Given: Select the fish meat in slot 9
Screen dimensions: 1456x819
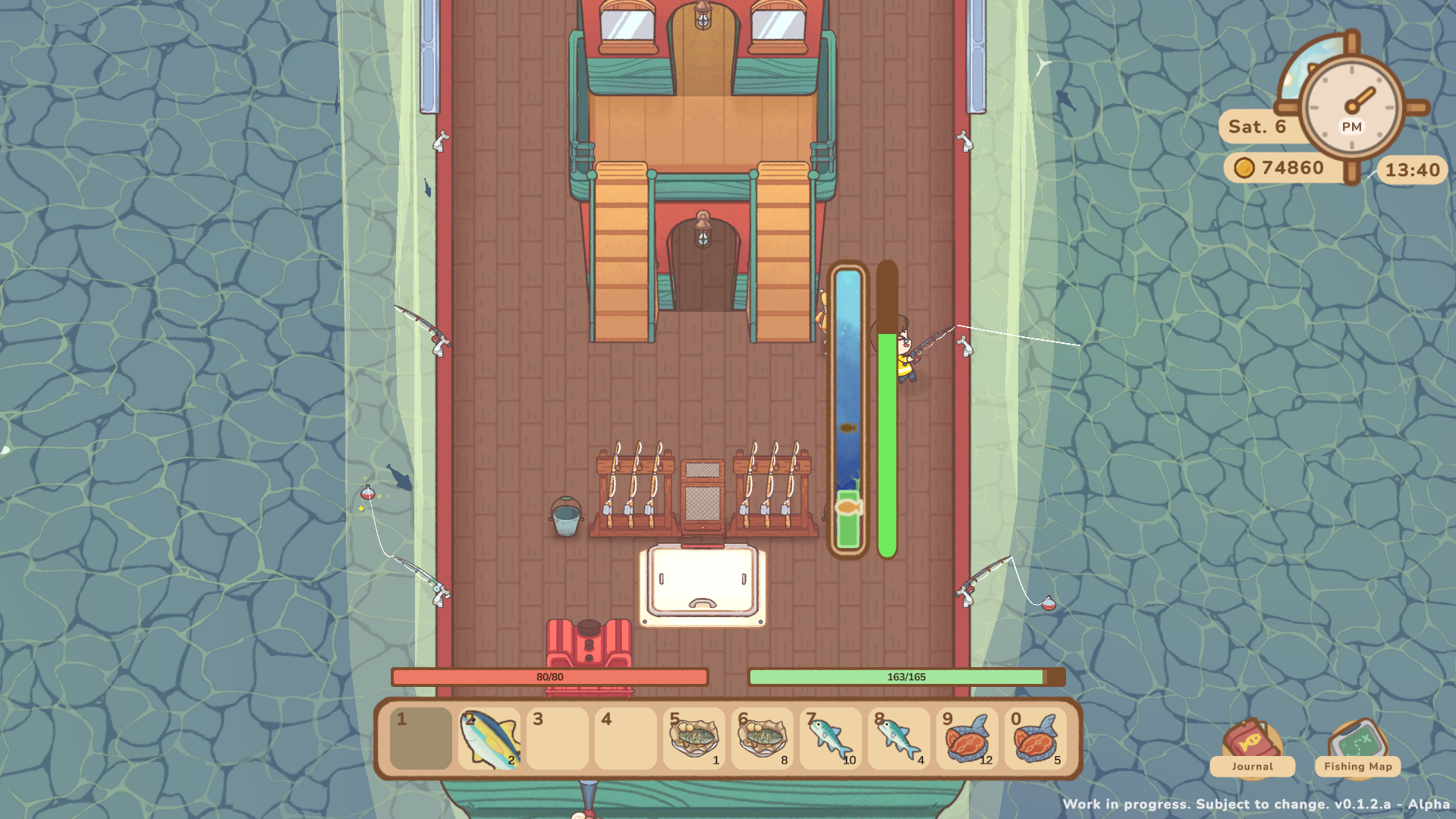Looking at the screenshot, I should pyautogui.click(x=967, y=739).
